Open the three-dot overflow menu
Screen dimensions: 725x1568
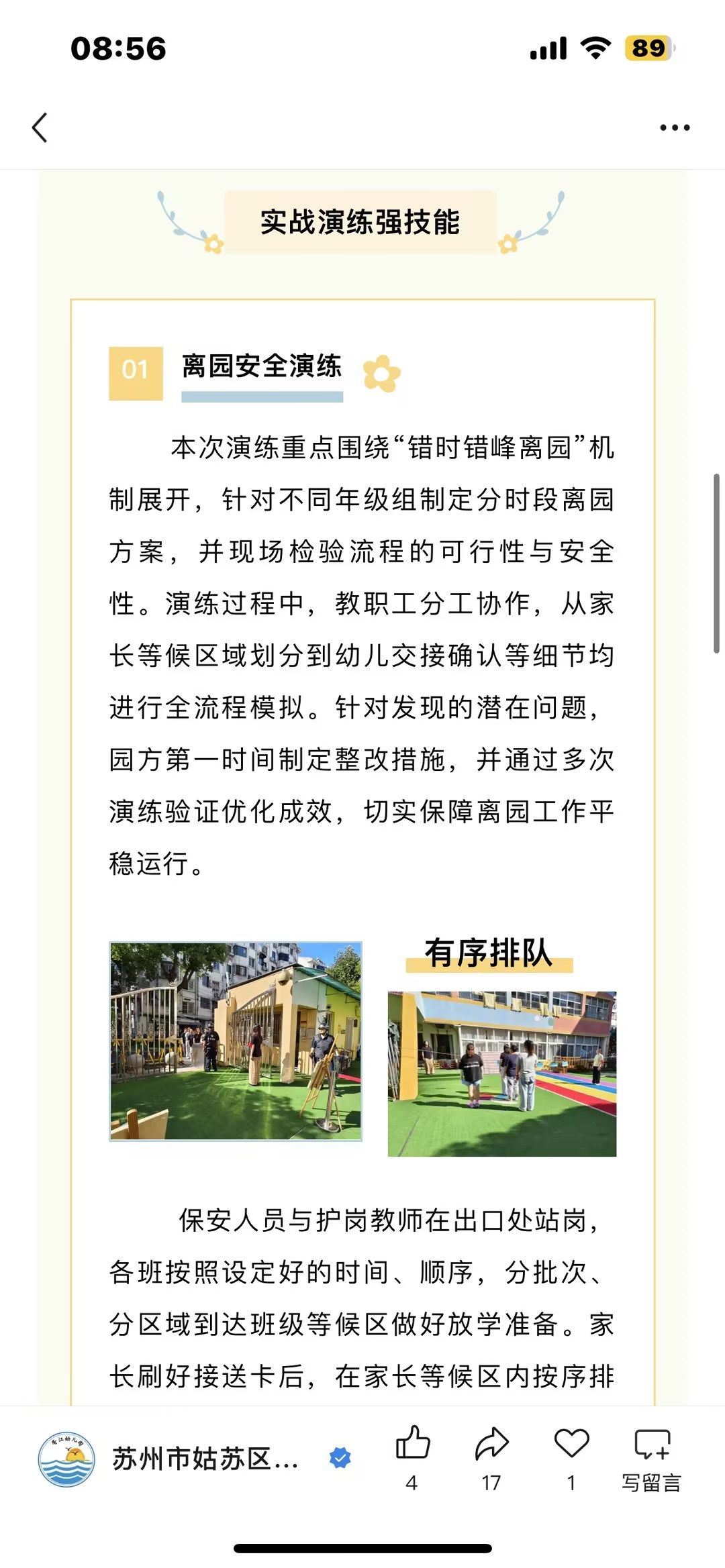tap(674, 127)
